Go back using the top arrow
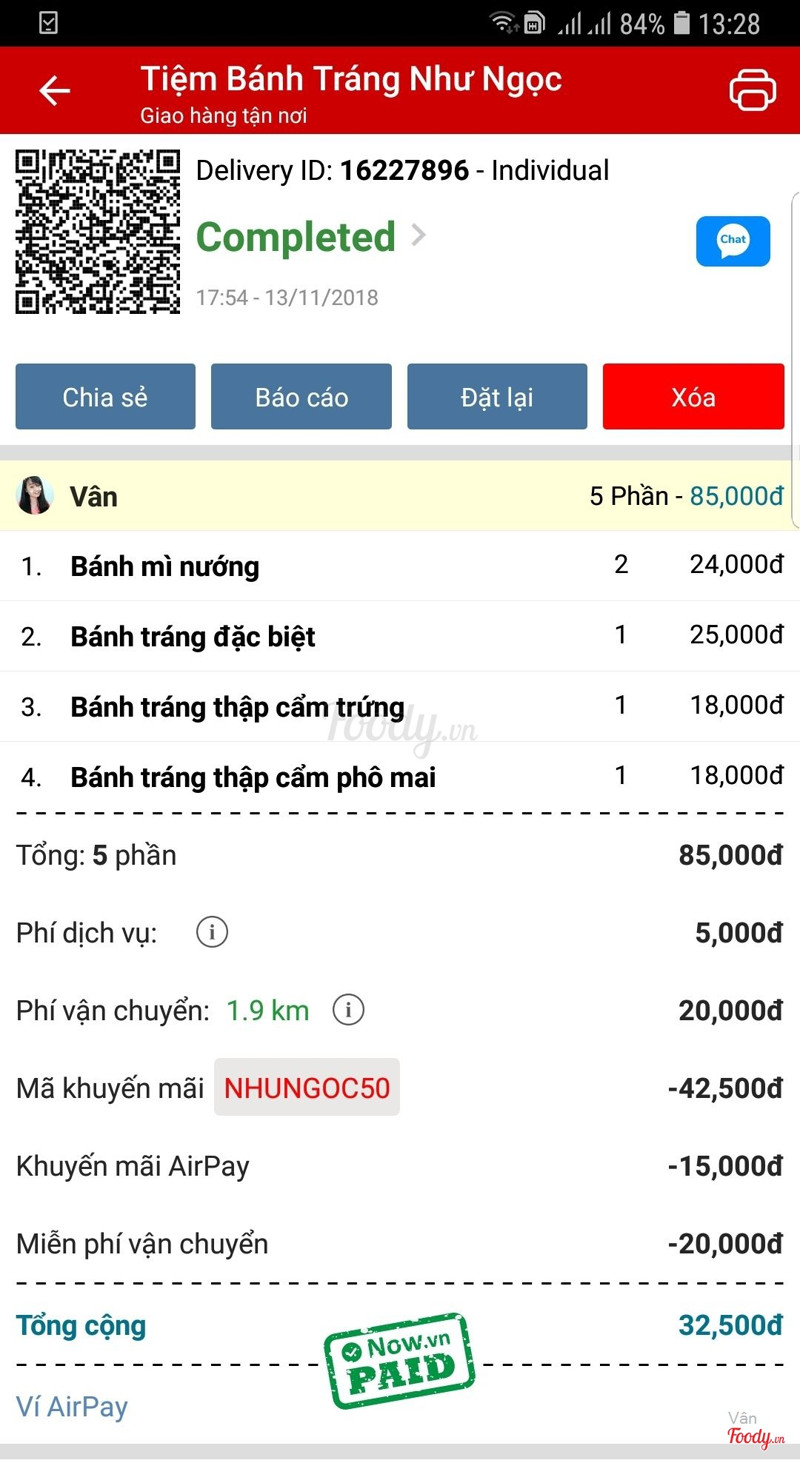 [55, 91]
